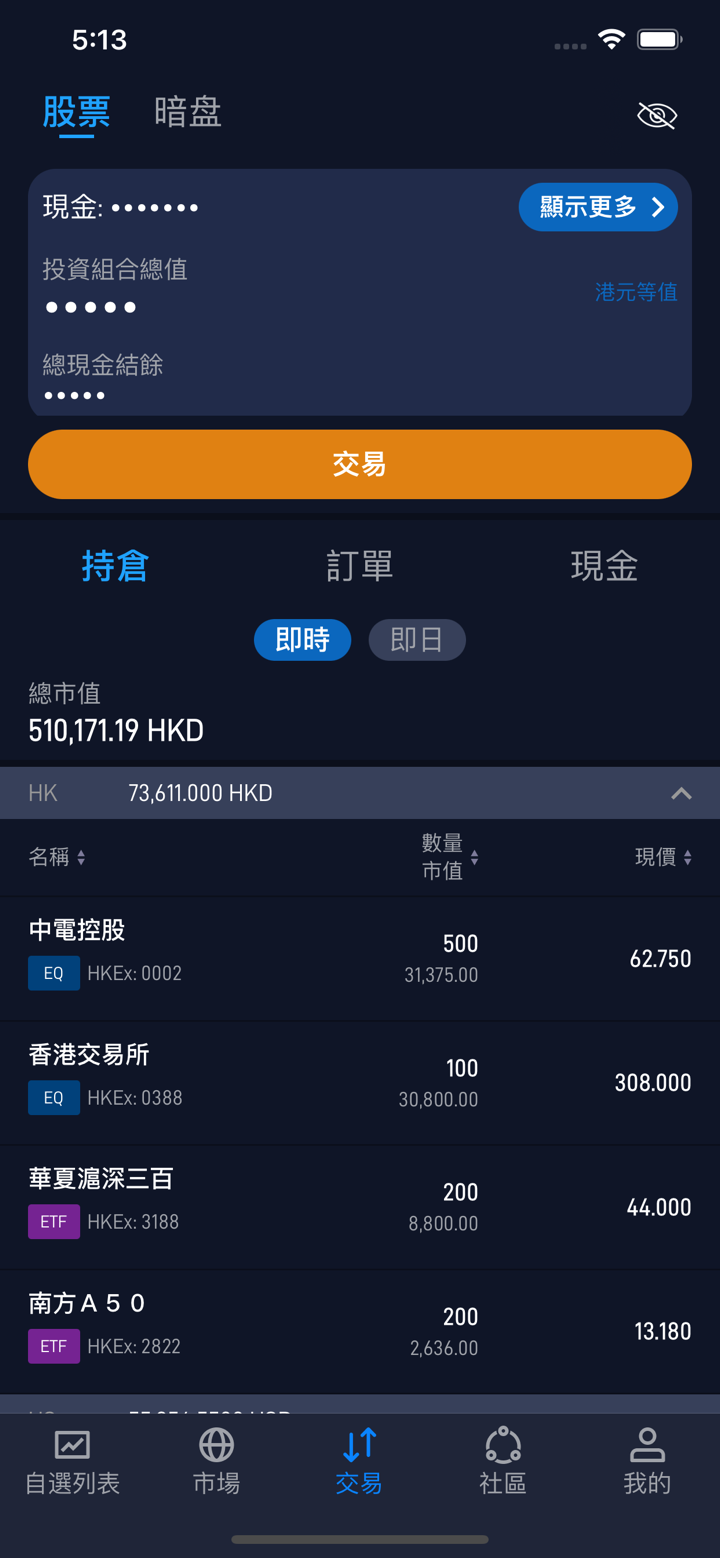Screen dimensions: 720x1558
Task: Open the 市場 tab
Action: (x=216, y=1462)
